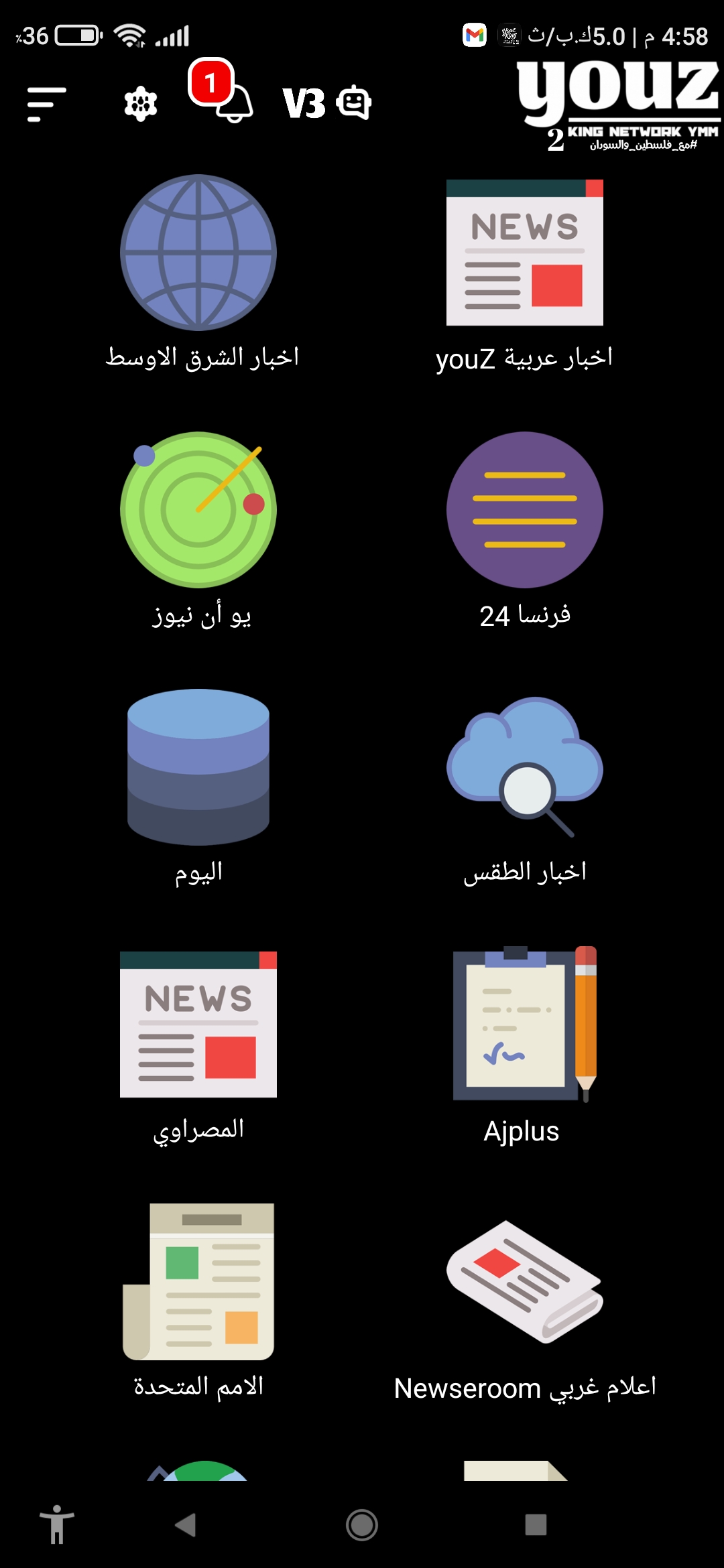The image size is (724, 1568).
Task: Select the يو أن نيوز radar icon
Action: (x=198, y=509)
